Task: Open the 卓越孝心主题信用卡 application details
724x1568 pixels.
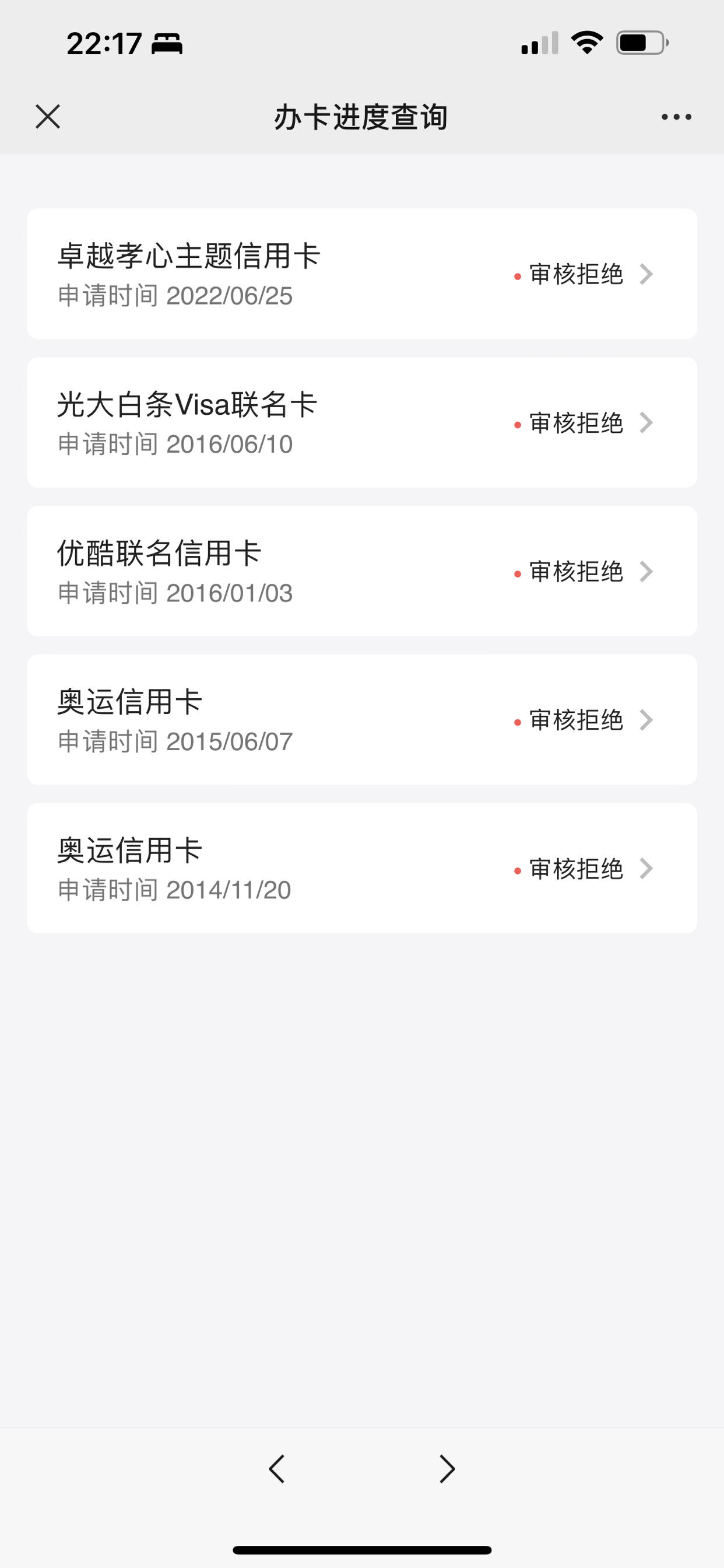Action: click(362, 274)
